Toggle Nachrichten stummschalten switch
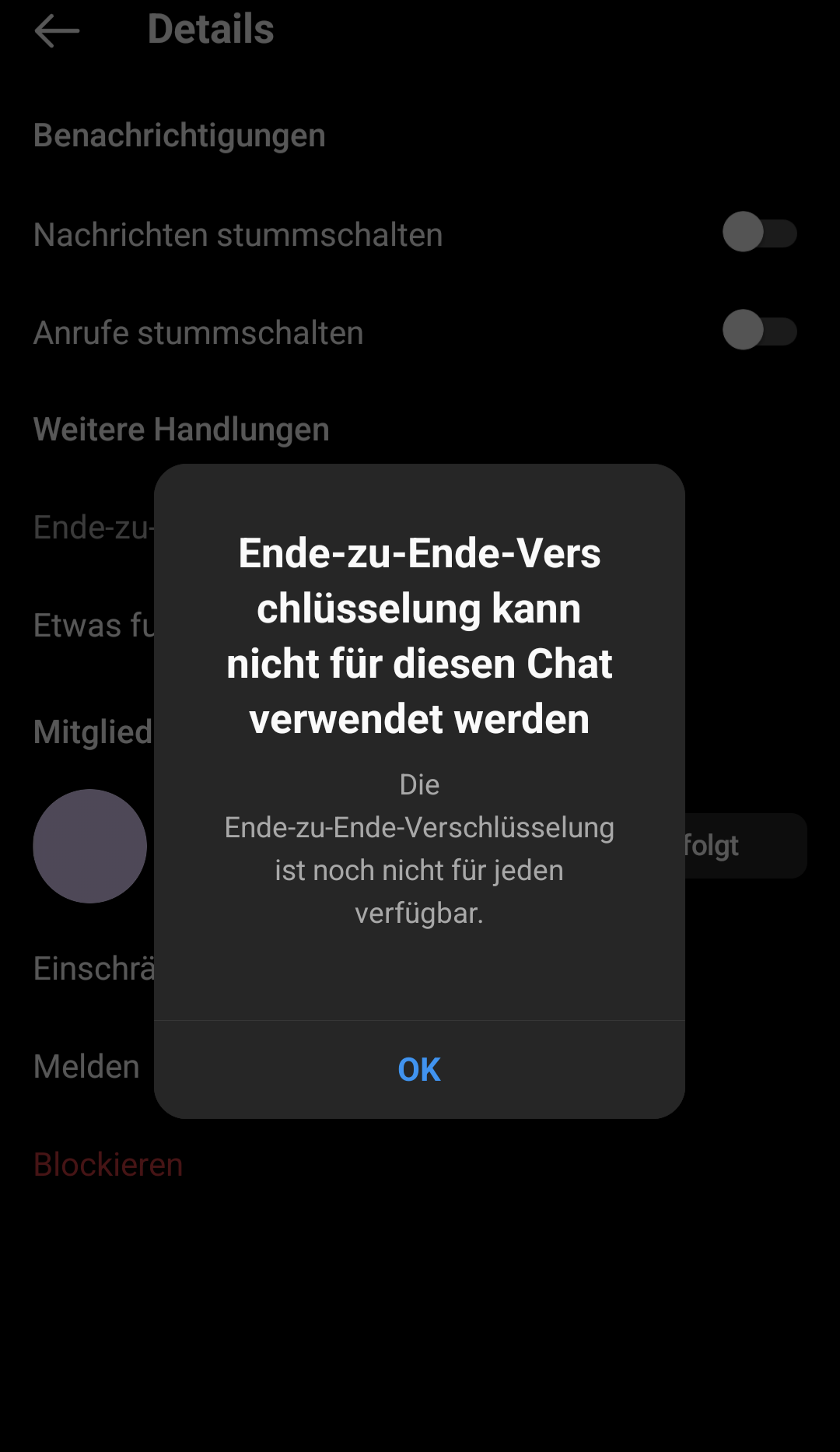840x1452 pixels. (x=759, y=232)
